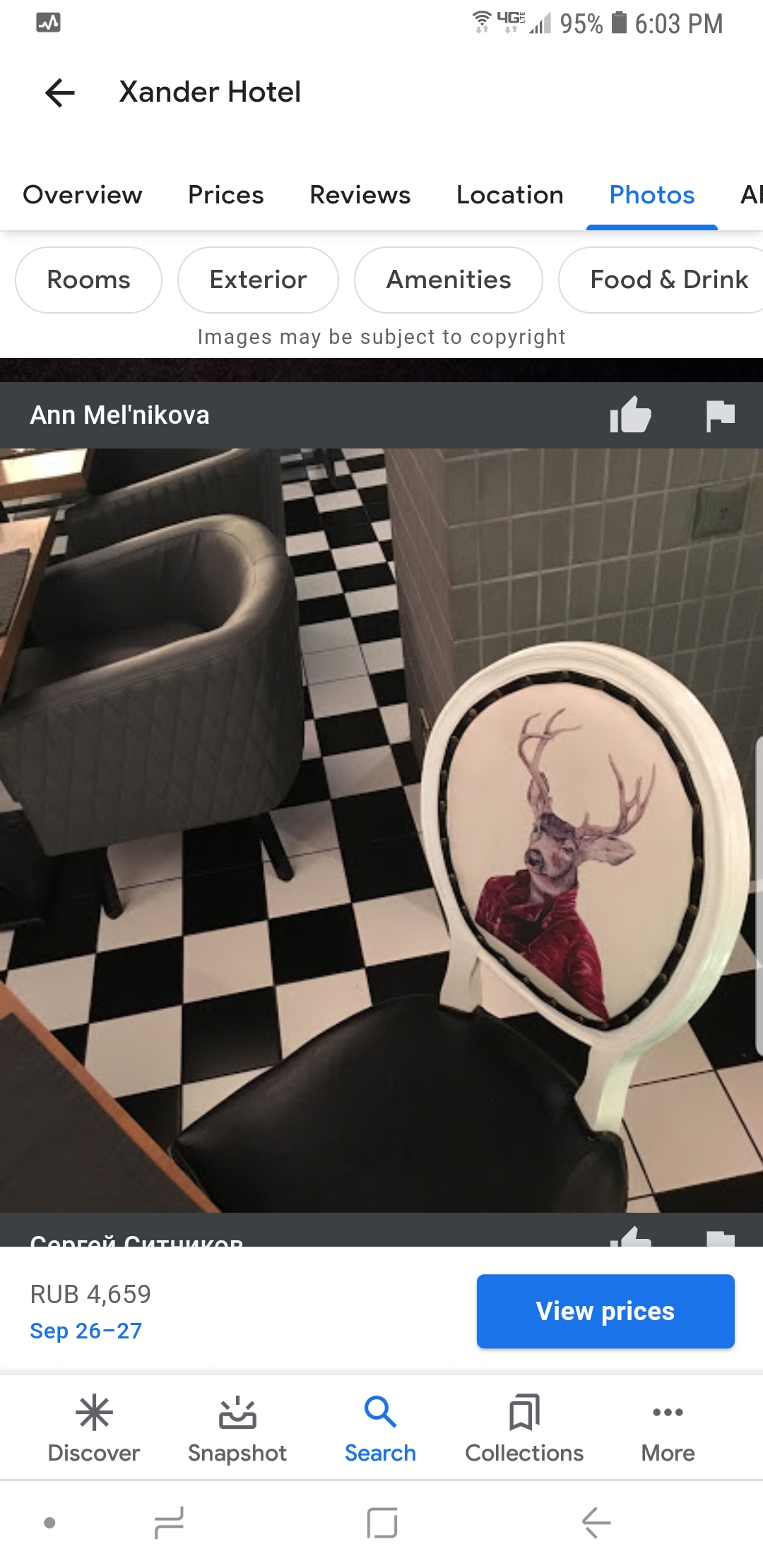The image size is (763, 1568).
Task: Open the deer chair photo
Action: [x=381, y=830]
